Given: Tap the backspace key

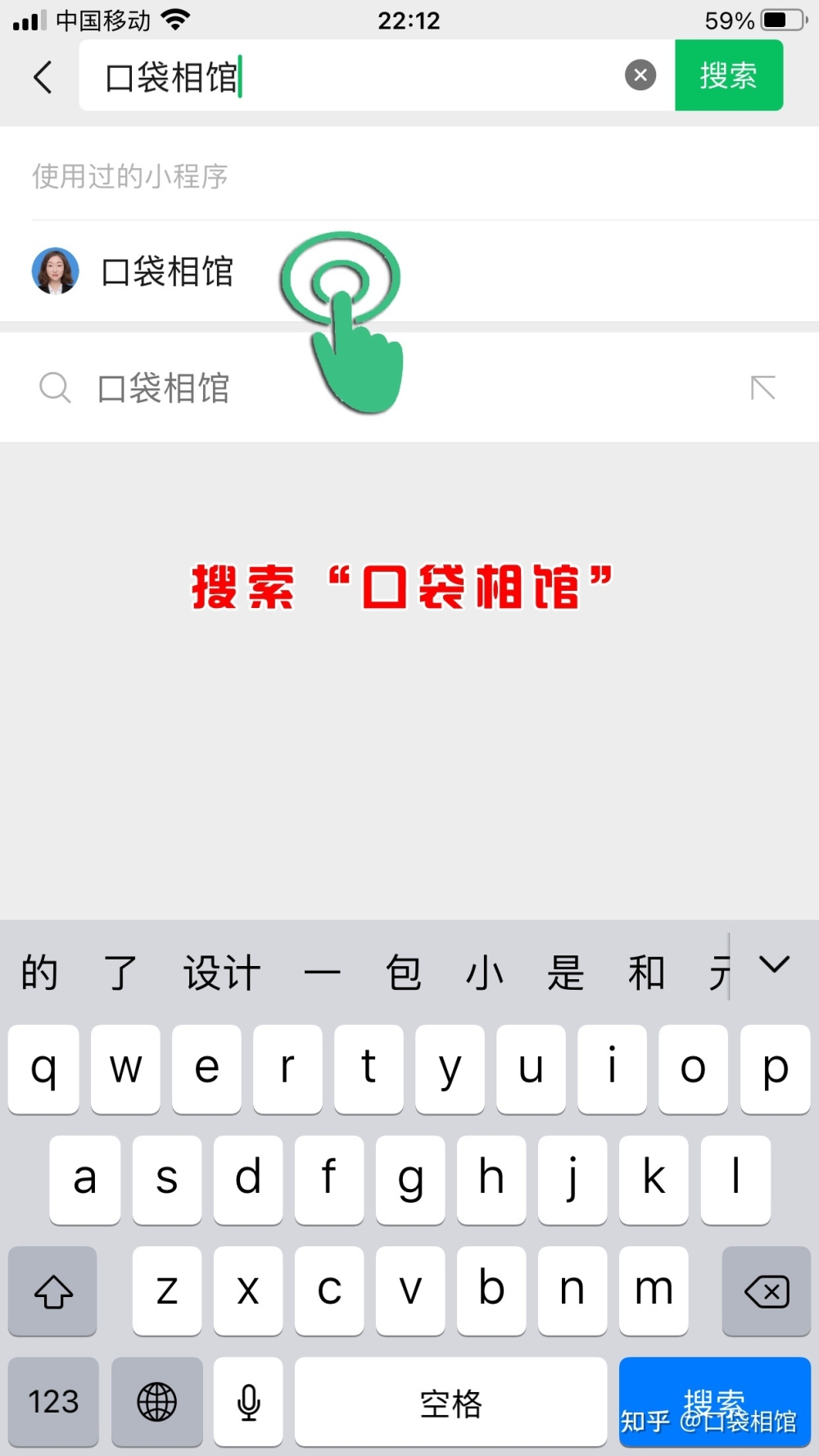Looking at the screenshot, I should [x=766, y=1291].
